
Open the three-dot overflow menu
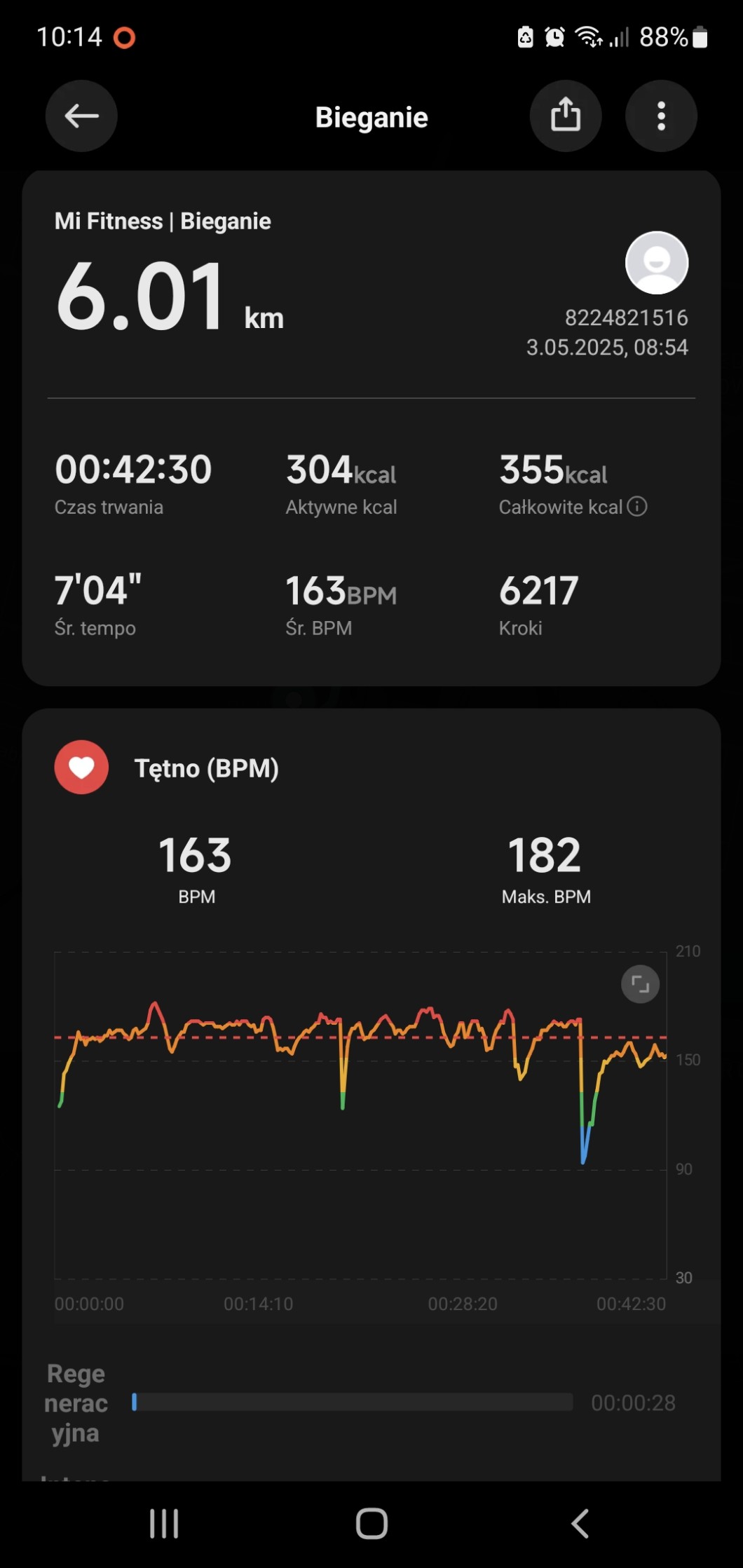point(661,116)
